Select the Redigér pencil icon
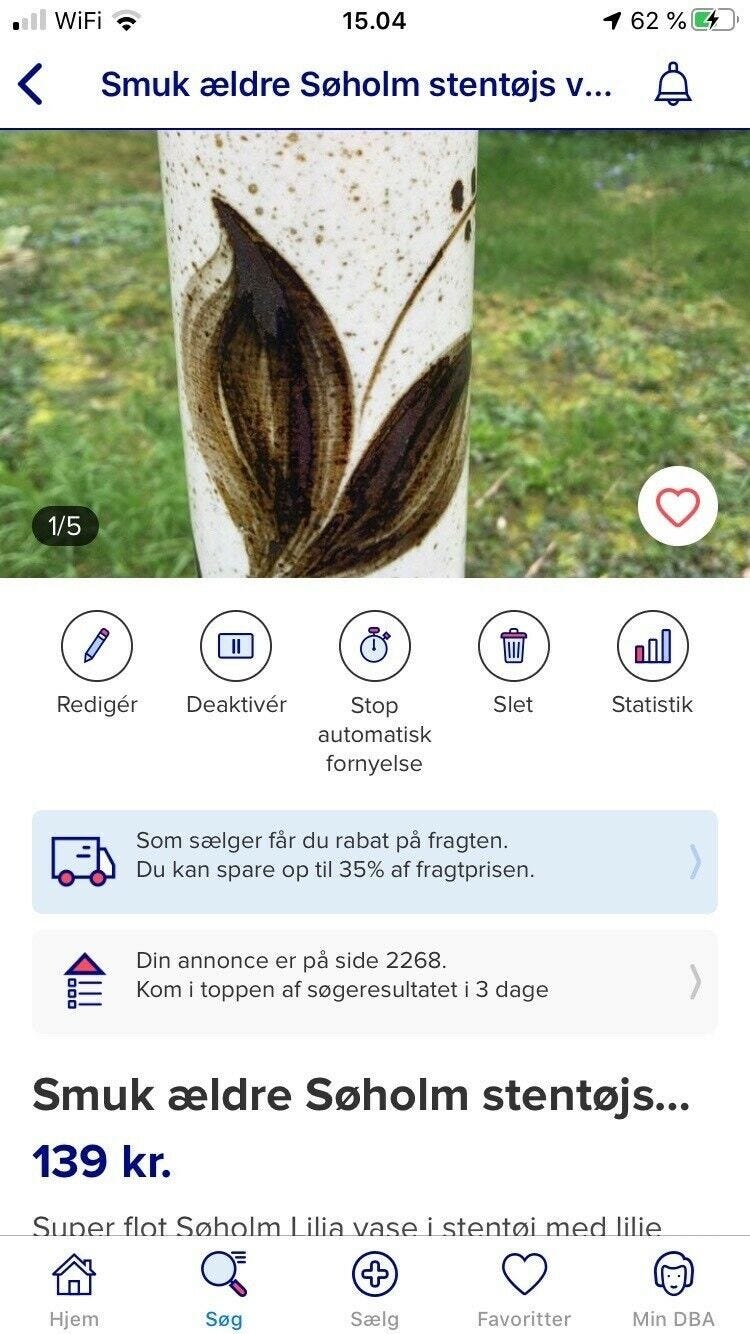This screenshot has width=750, height=1334. click(97, 645)
